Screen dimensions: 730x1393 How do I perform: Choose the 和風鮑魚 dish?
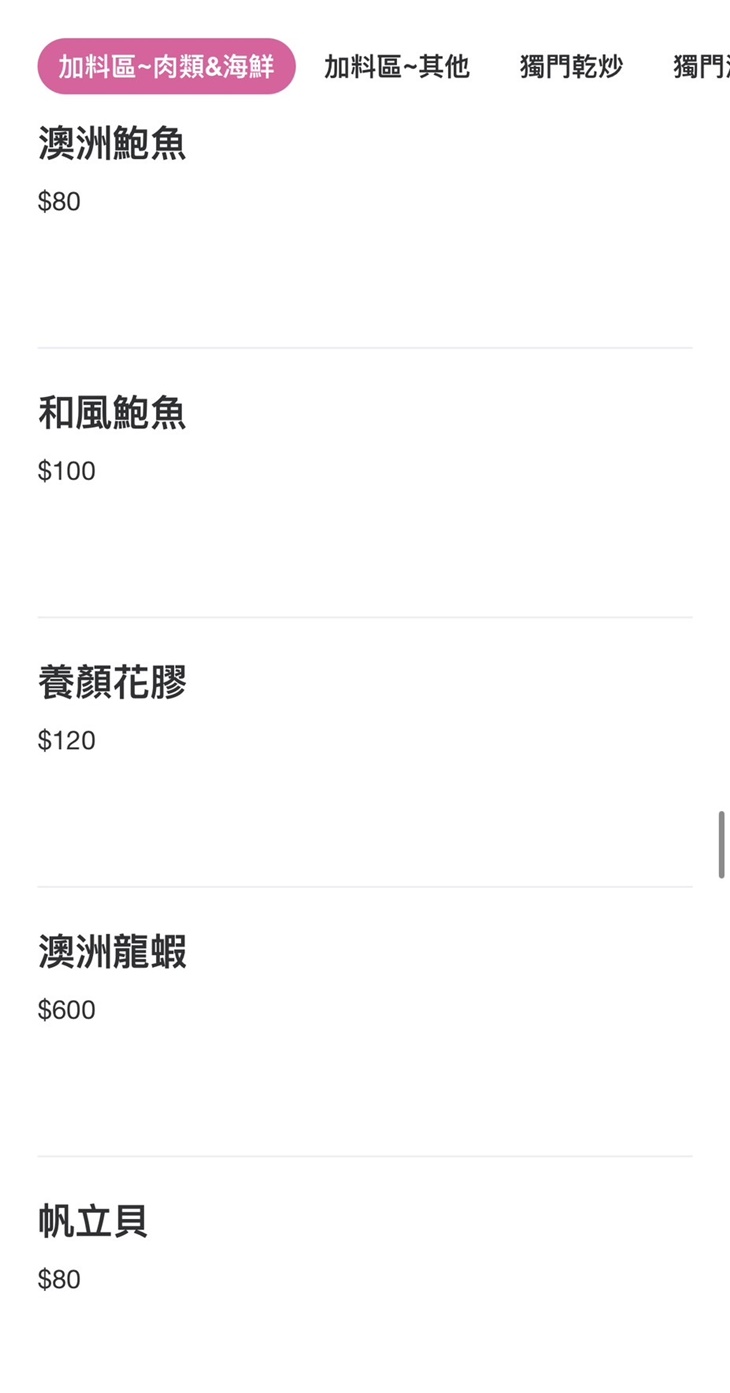[x=113, y=414]
